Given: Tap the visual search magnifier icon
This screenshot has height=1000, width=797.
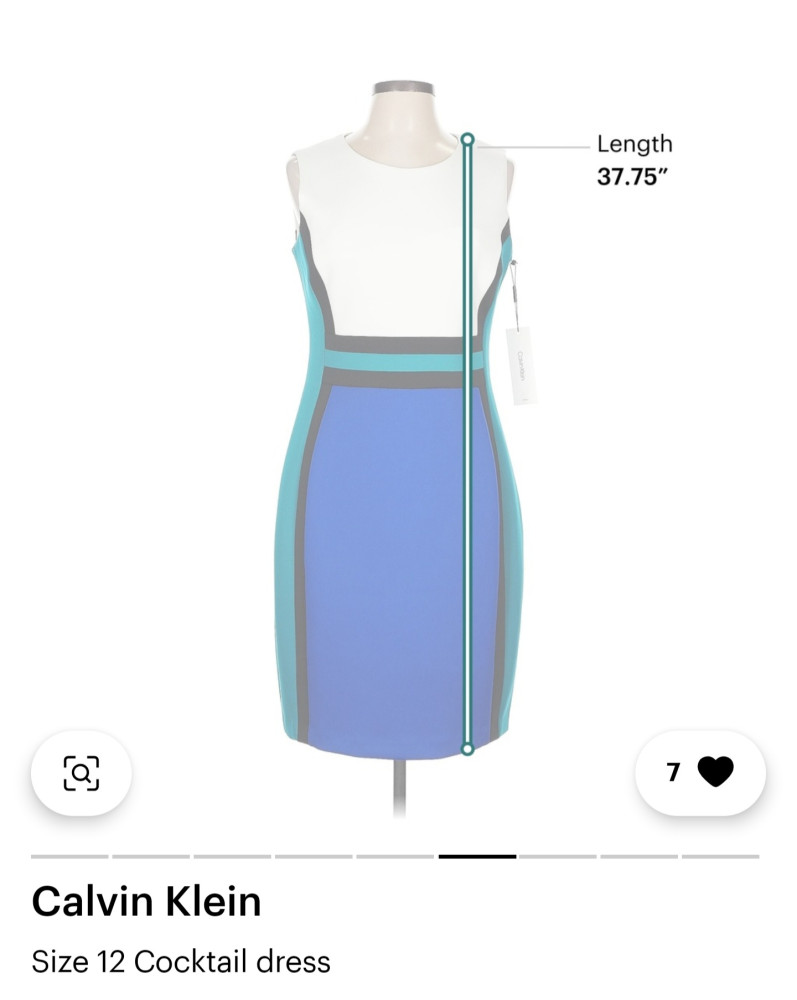Looking at the screenshot, I should tap(81, 772).
